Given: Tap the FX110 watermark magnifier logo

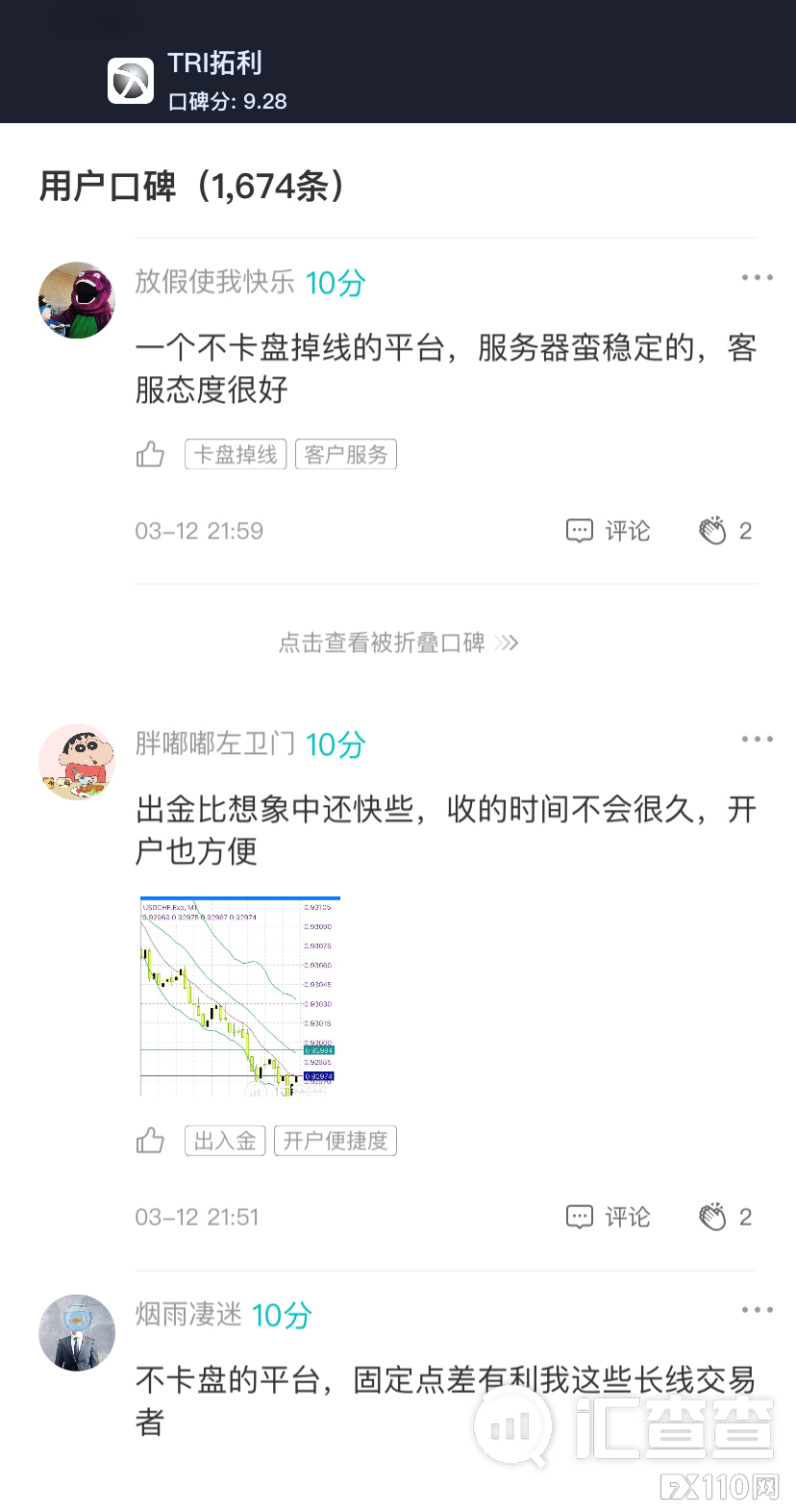Looking at the screenshot, I should click(x=515, y=1427).
